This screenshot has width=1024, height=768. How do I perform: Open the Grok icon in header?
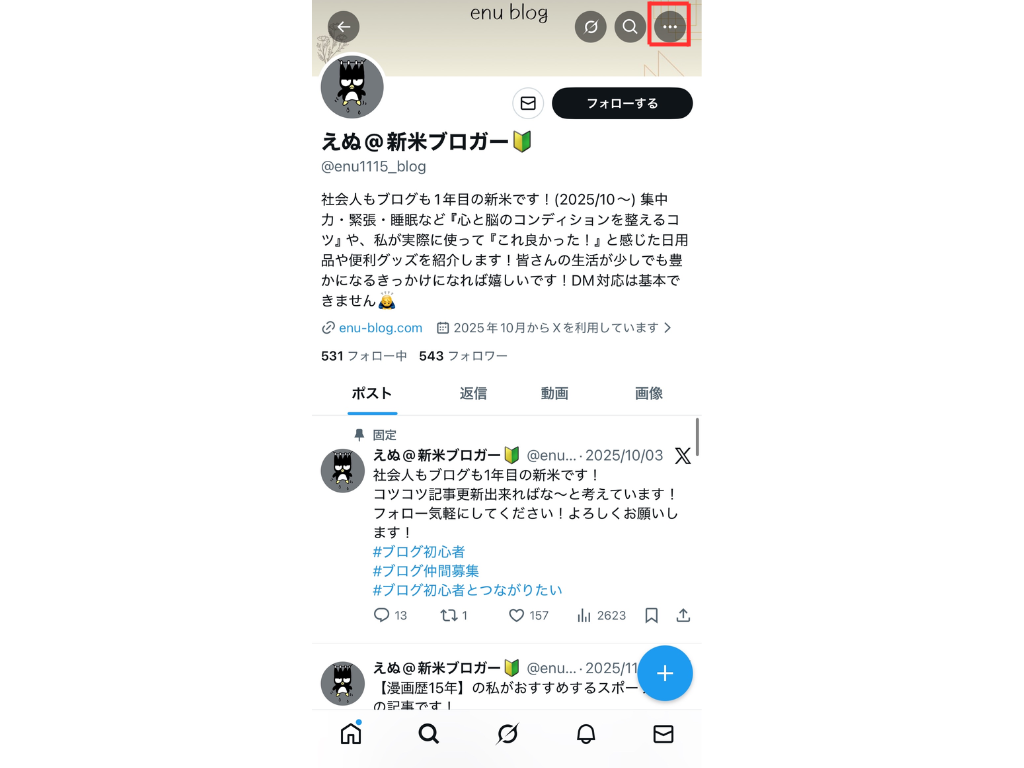591,27
